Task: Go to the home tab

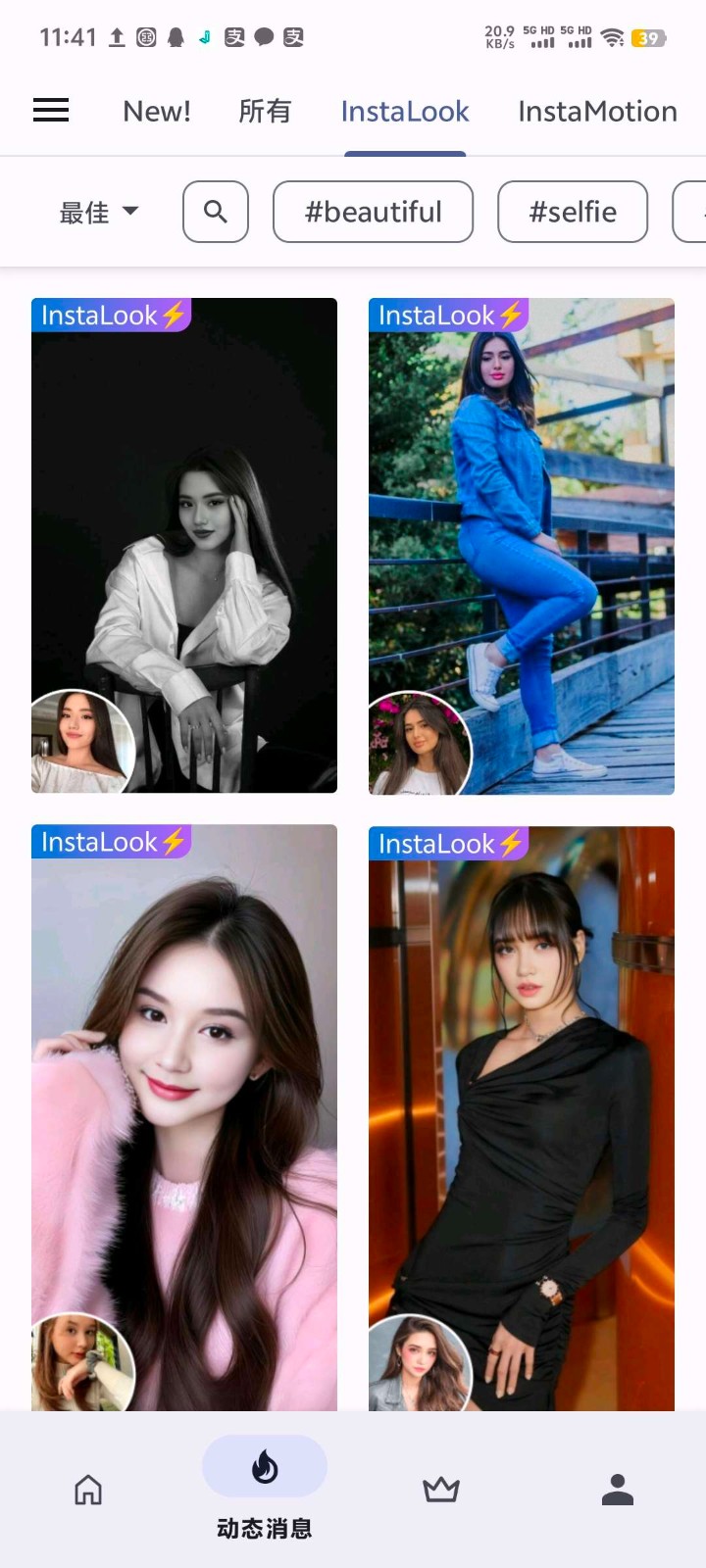Action: tap(88, 1490)
